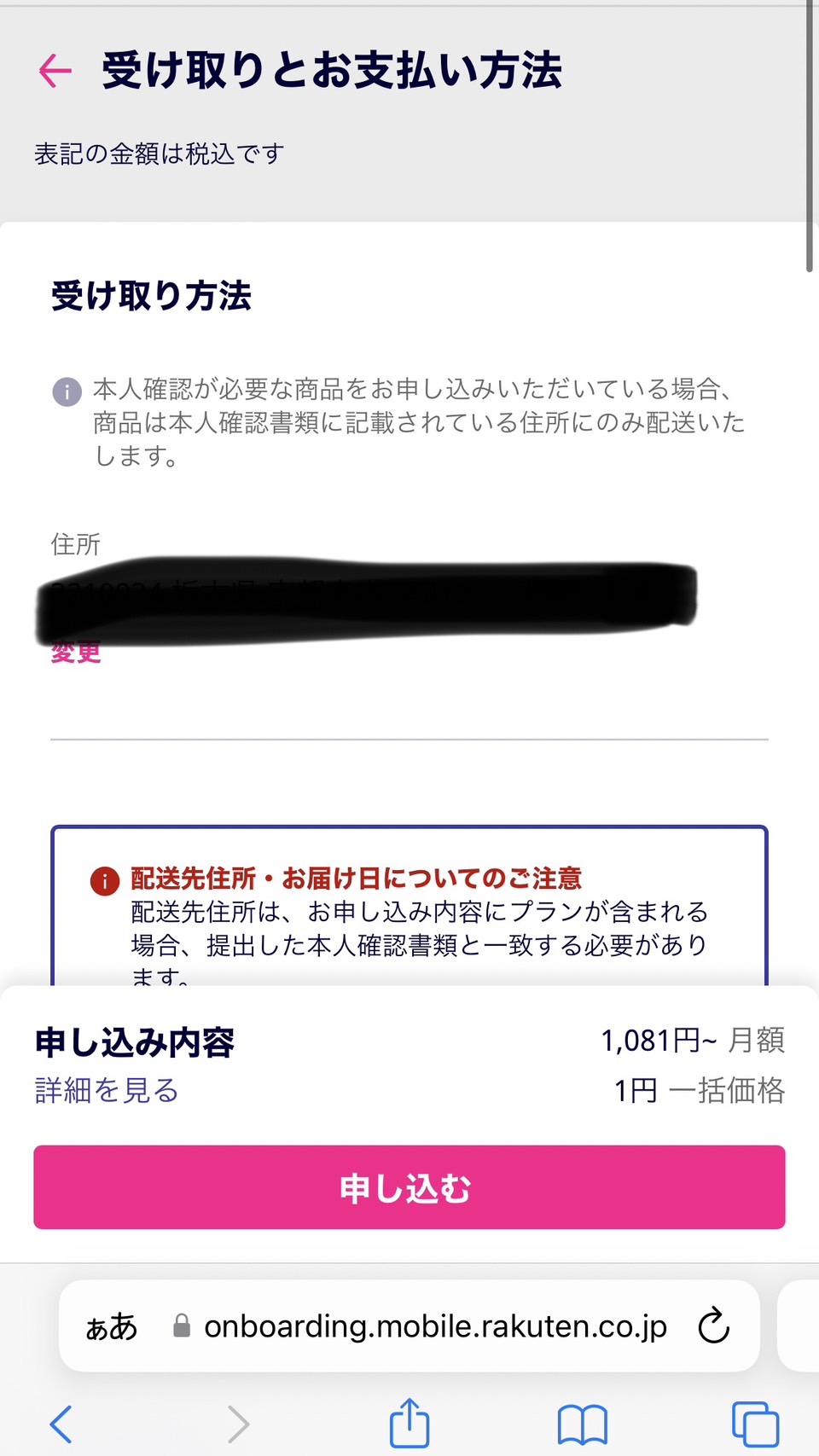
Task: Go back with the pink arrow
Action: point(55,71)
